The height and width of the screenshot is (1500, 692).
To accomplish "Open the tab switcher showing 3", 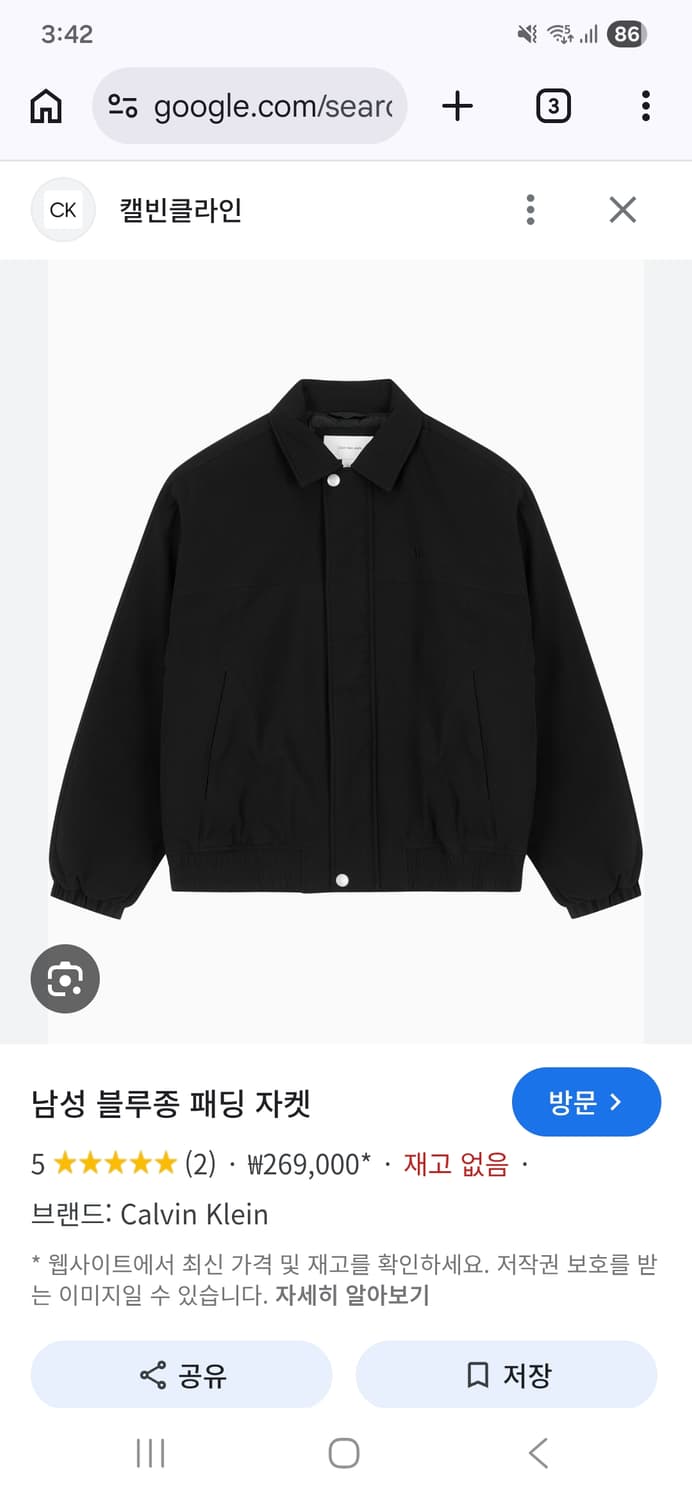I will tap(553, 106).
